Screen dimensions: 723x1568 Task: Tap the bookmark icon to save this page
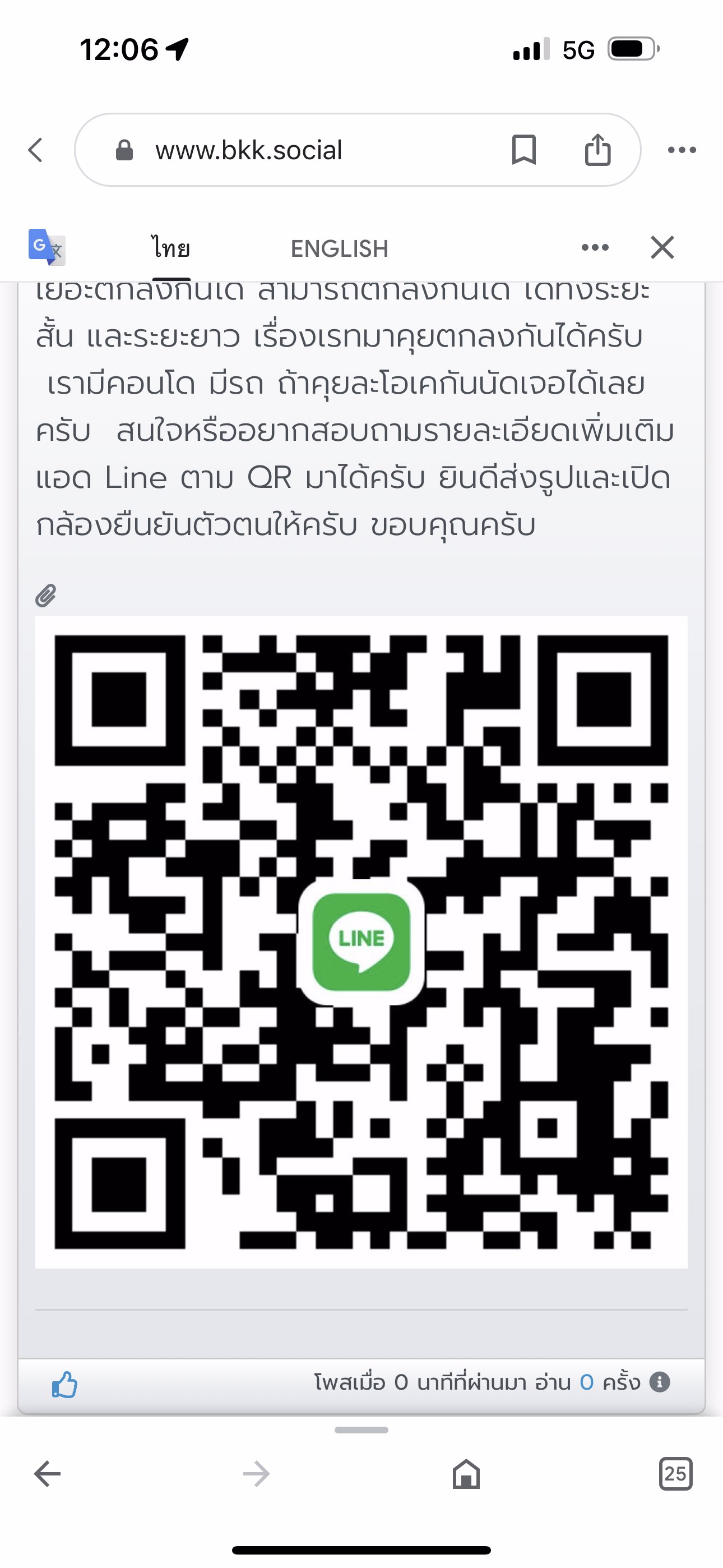(523, 150)
